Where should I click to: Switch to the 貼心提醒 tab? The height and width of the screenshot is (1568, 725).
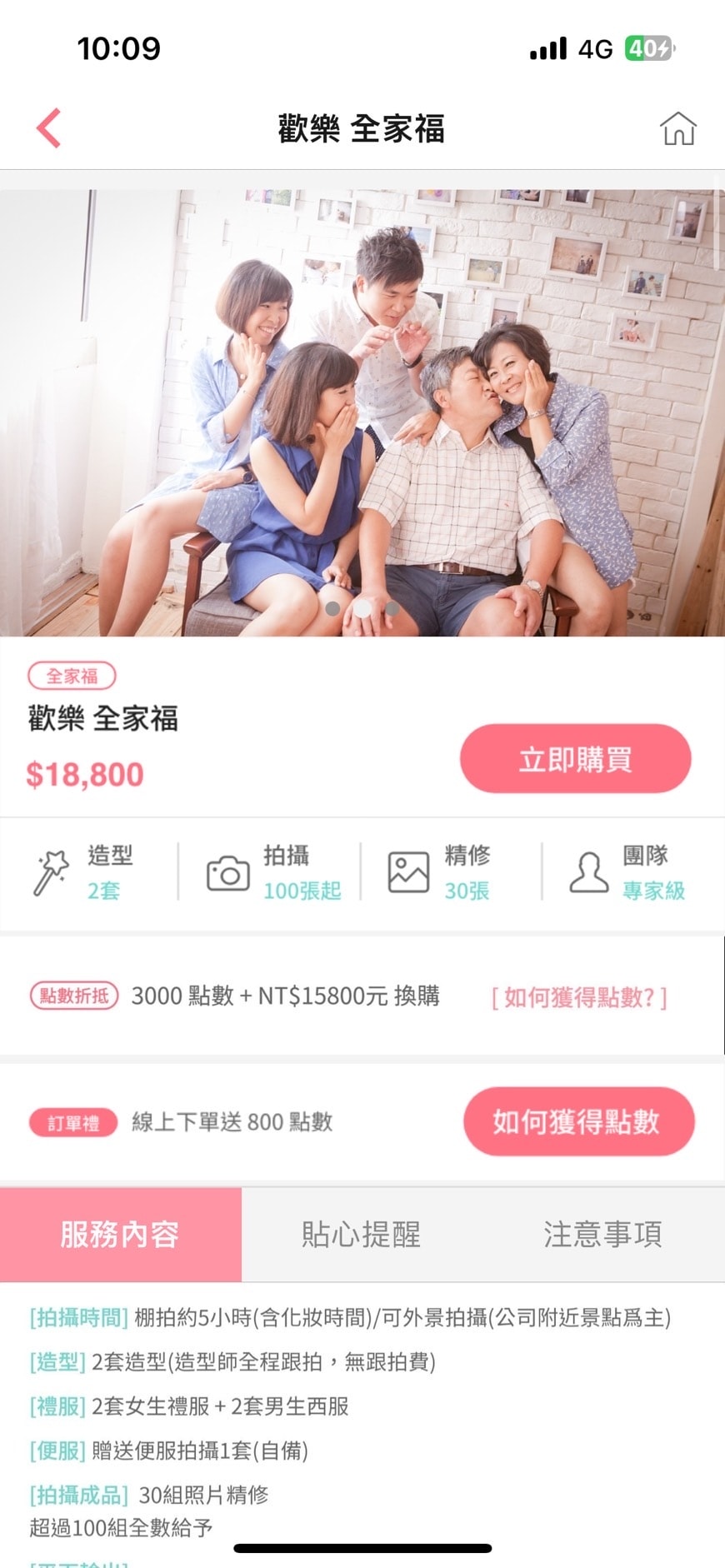click(362, 1235)
